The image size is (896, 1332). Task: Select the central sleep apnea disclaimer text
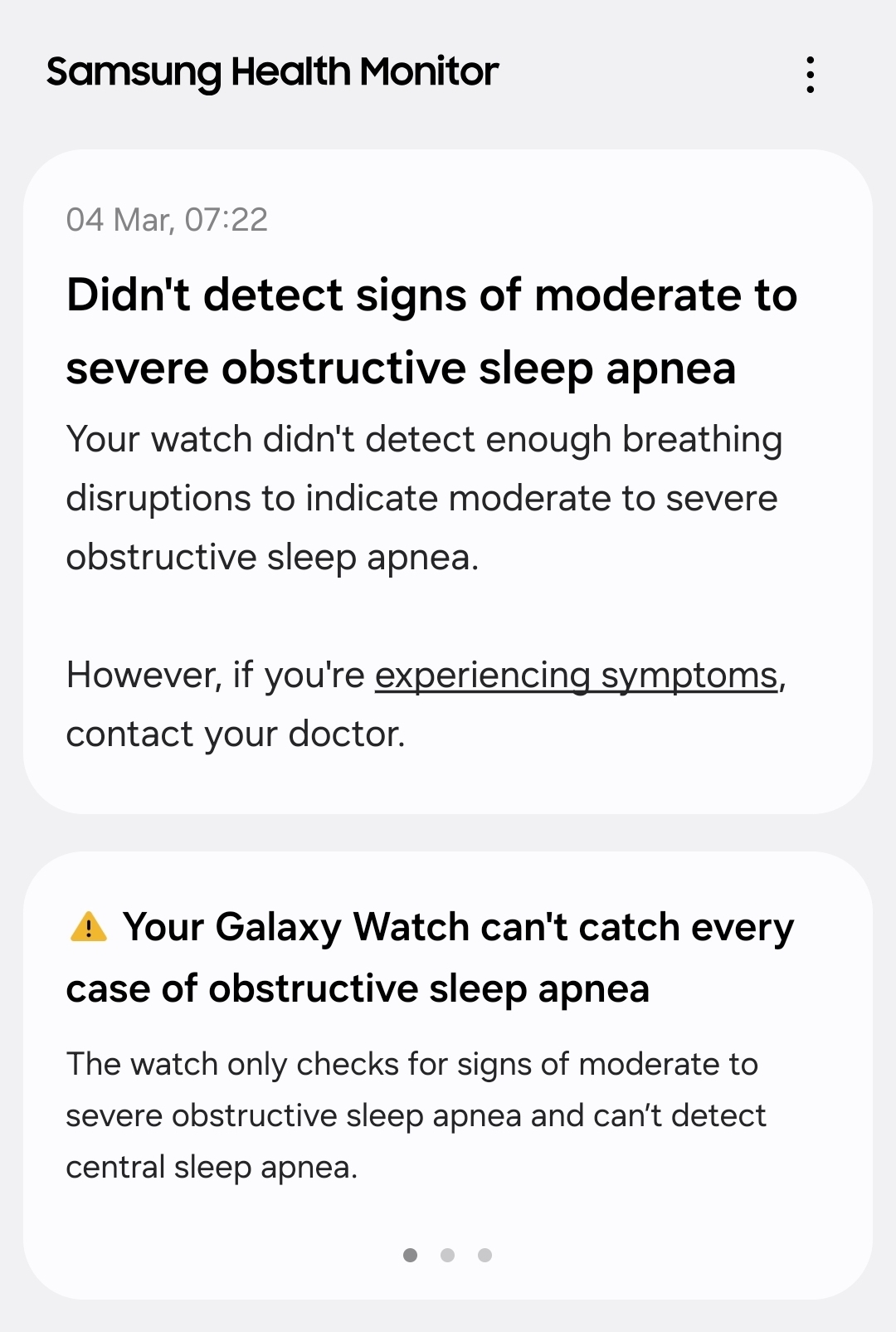point(415,1115)
